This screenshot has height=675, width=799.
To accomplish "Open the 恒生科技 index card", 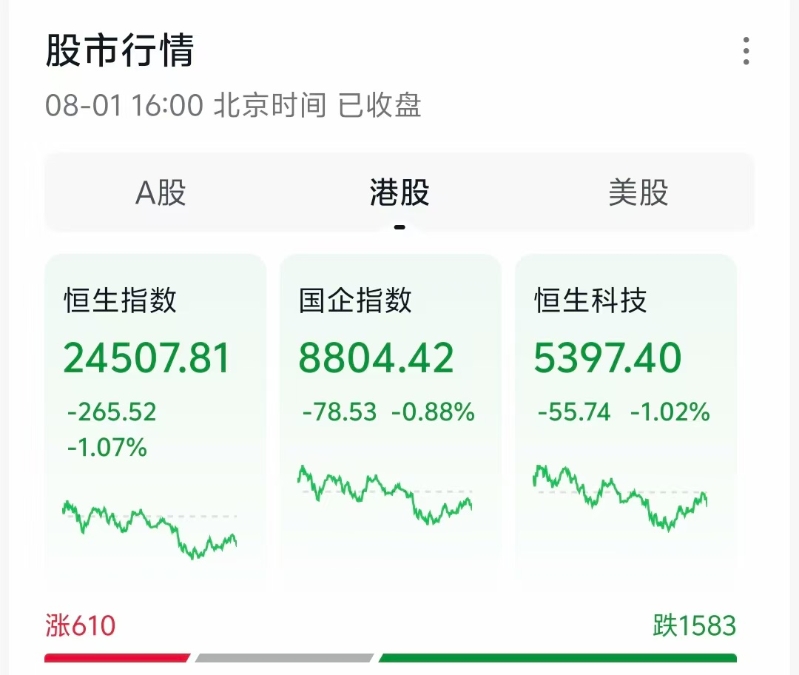I will [x=625, y=420].
